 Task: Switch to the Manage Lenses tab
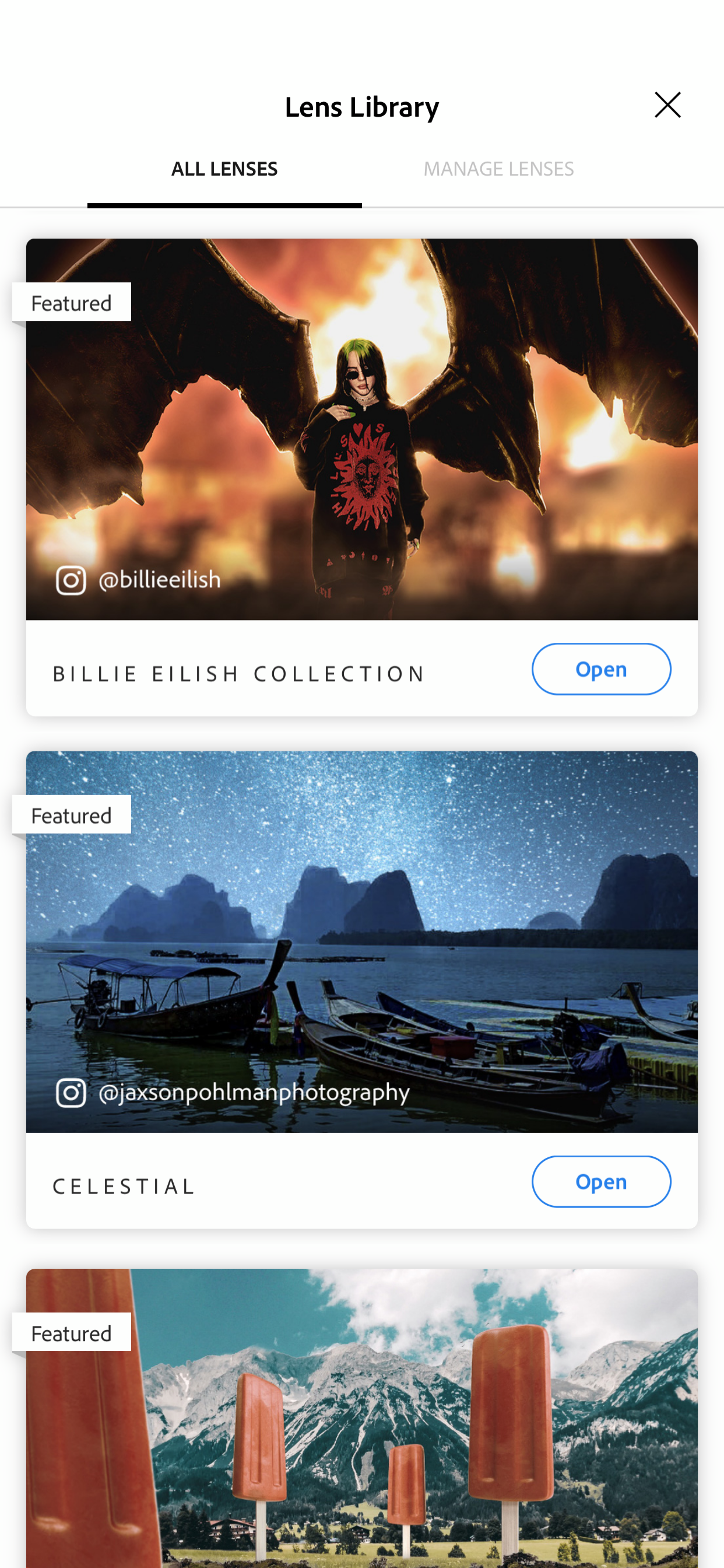coord(498,169)
